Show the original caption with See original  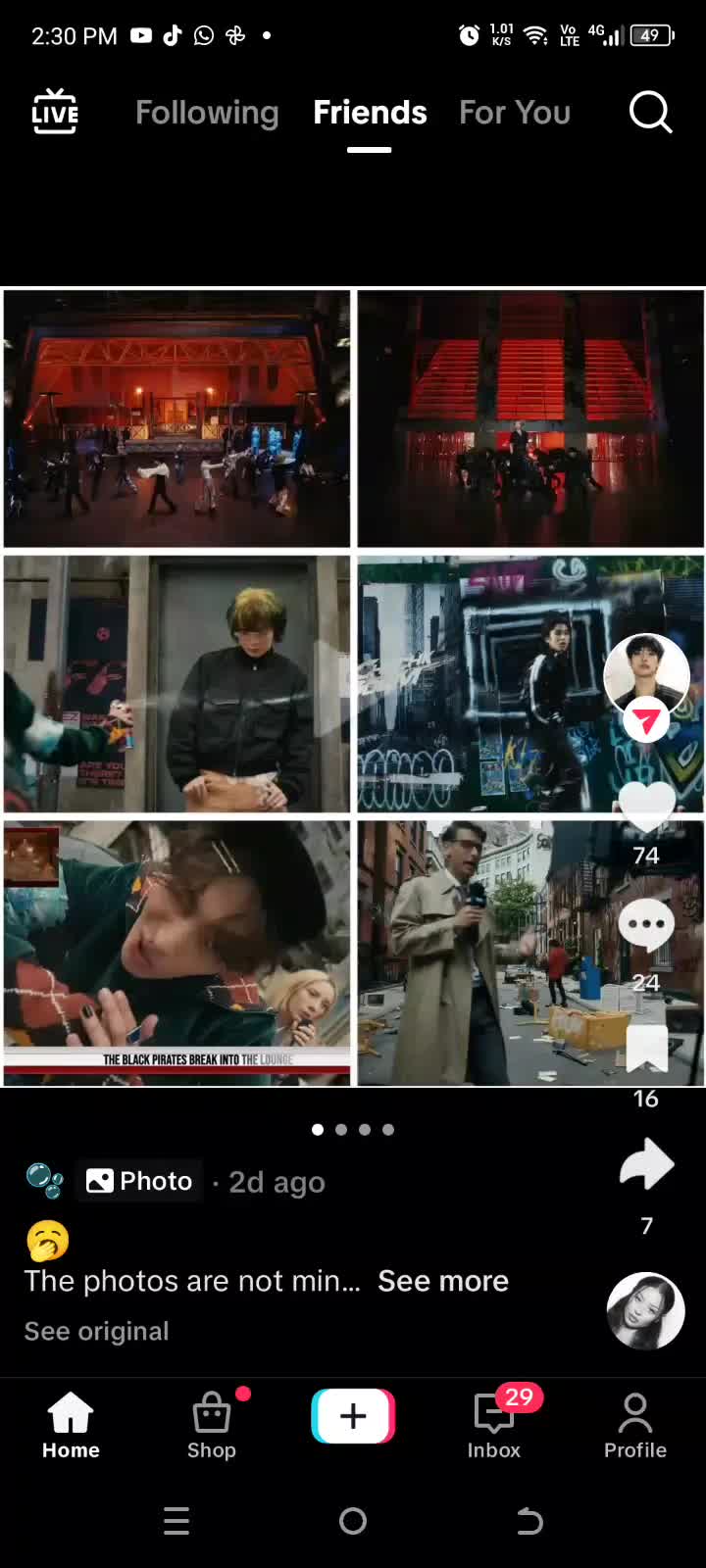tap(96, 1331)
